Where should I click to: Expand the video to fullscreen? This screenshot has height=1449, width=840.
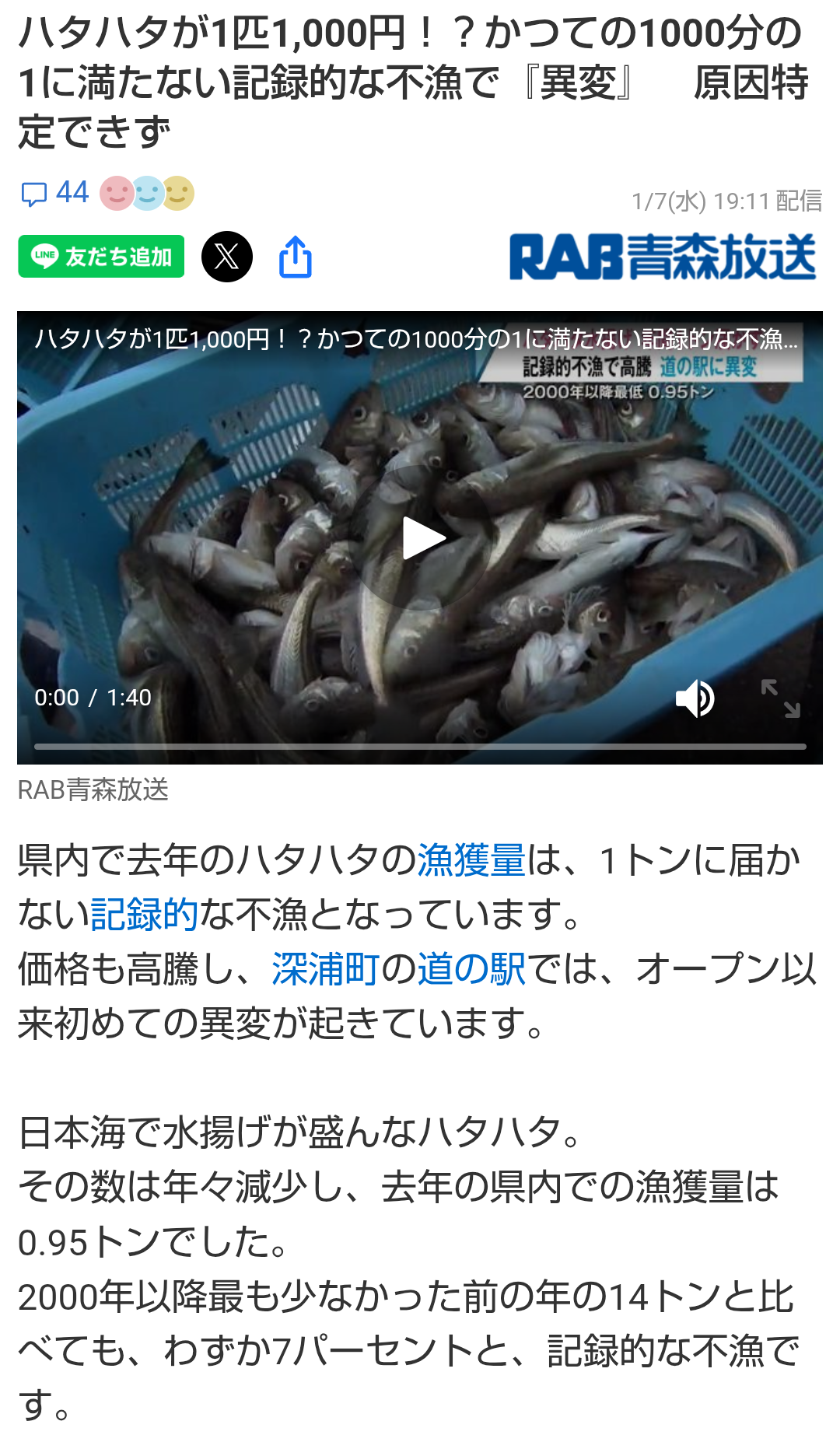point(780,698)
